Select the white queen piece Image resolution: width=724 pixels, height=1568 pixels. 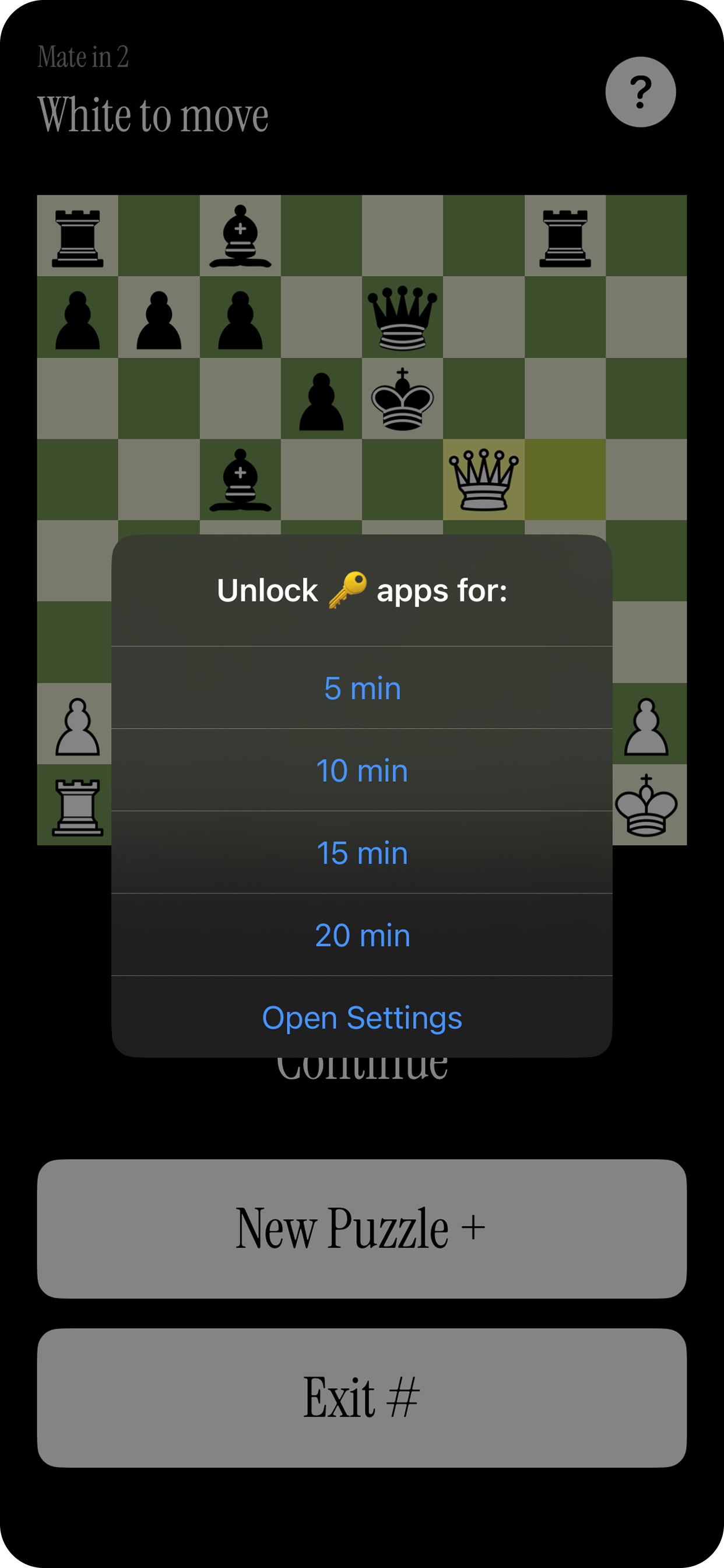pos(484,481)
